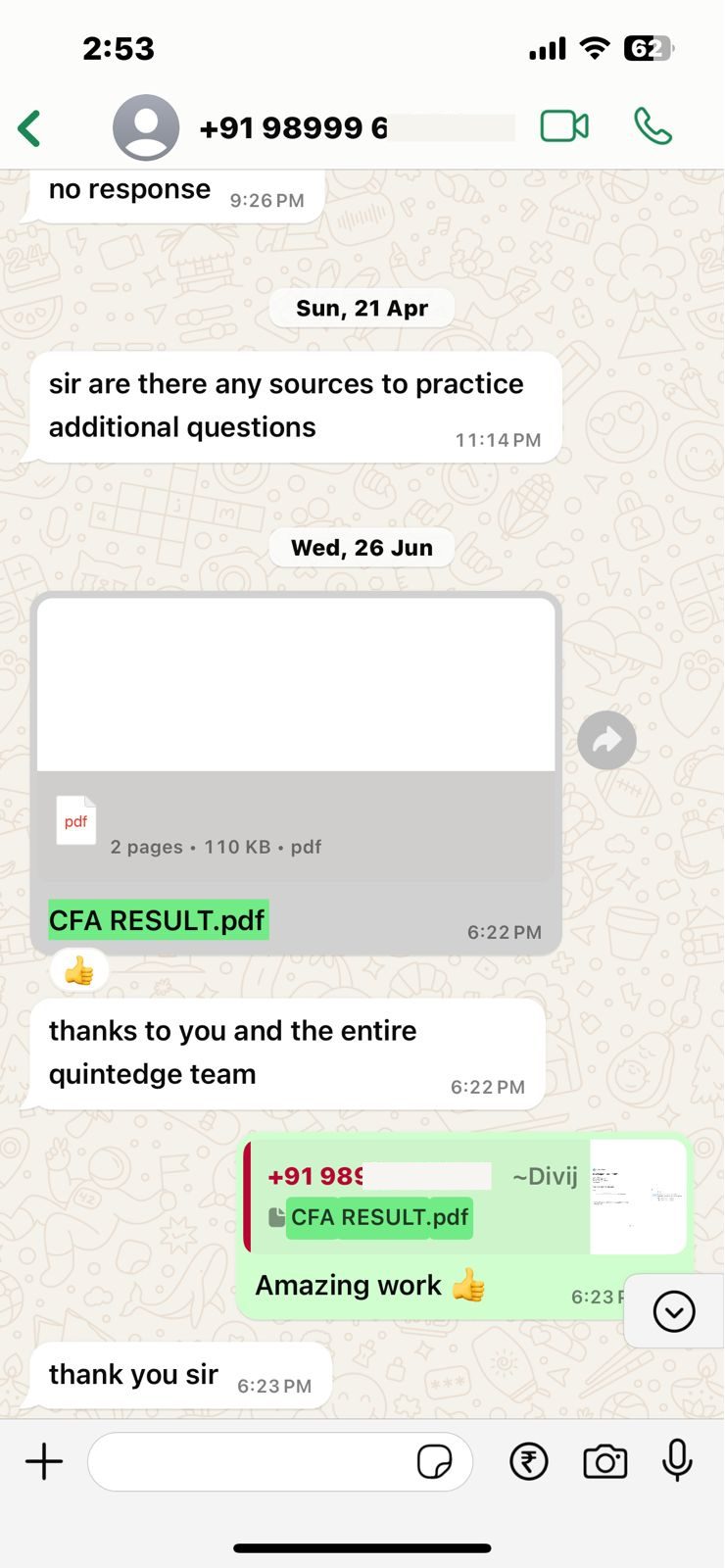
Task: Go back to the chats list
Action: point(30,128)
